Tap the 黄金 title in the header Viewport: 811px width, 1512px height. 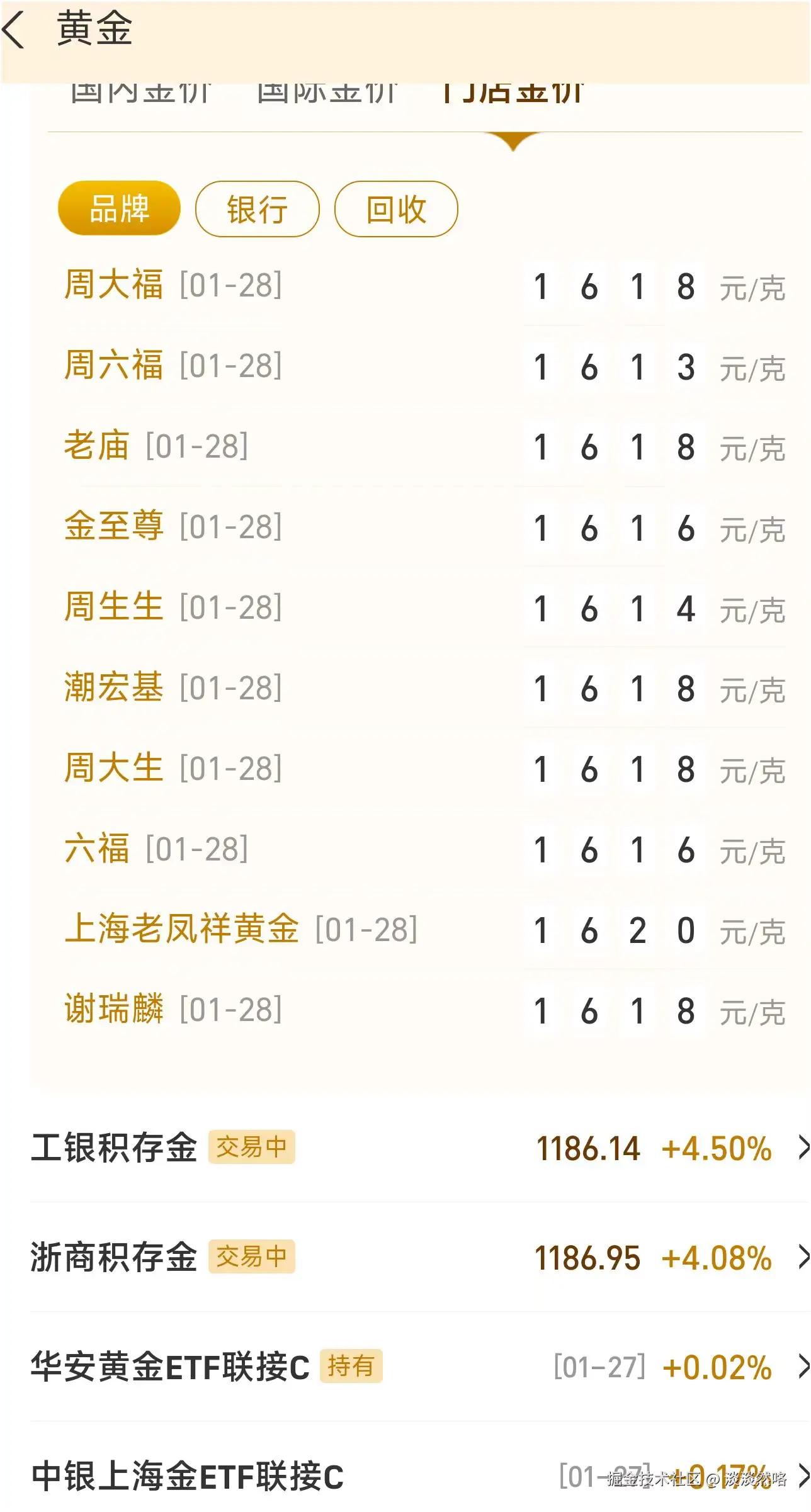point(94,30)
